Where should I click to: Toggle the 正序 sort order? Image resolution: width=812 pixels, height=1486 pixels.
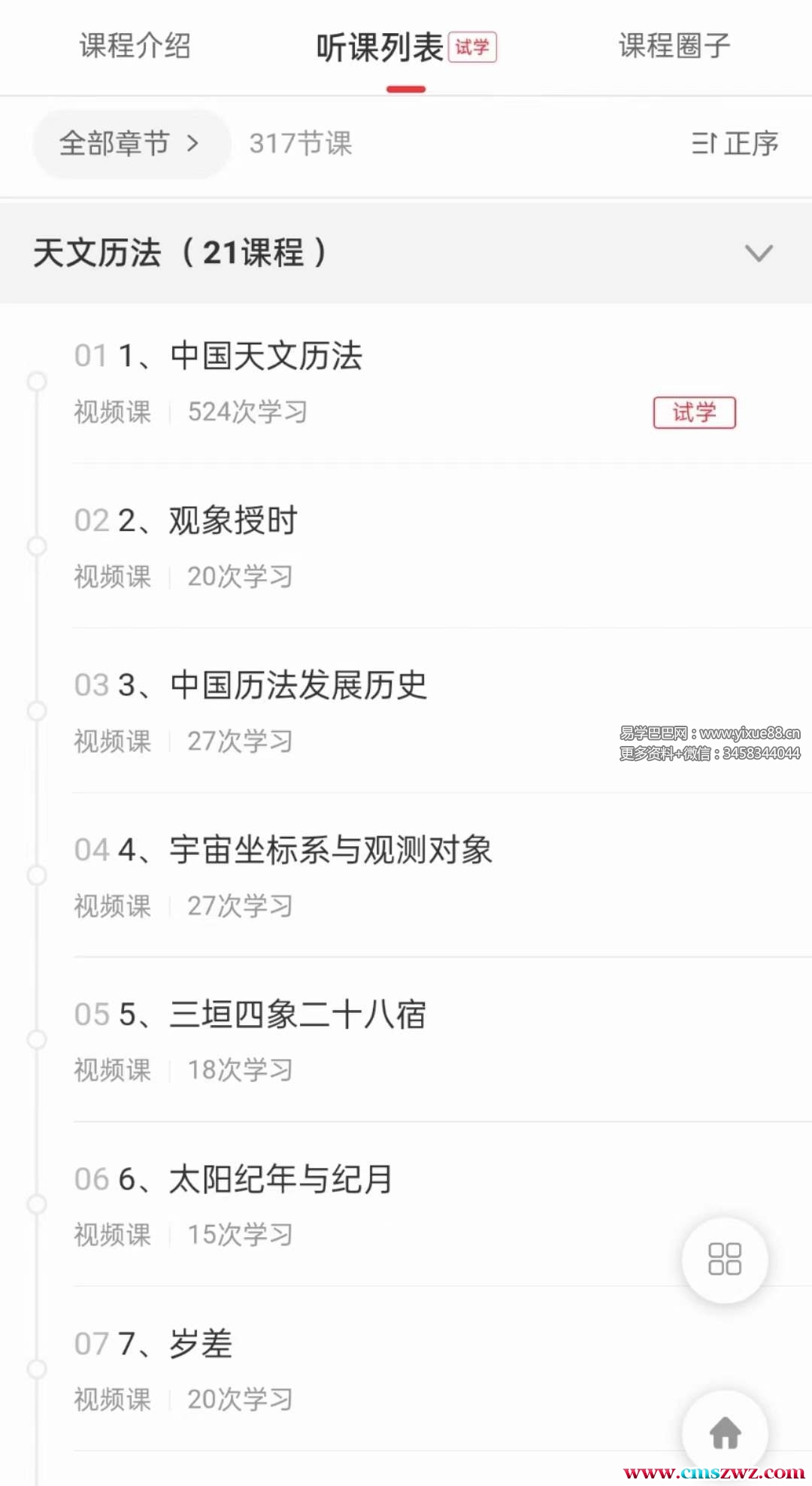pos(735,144)
